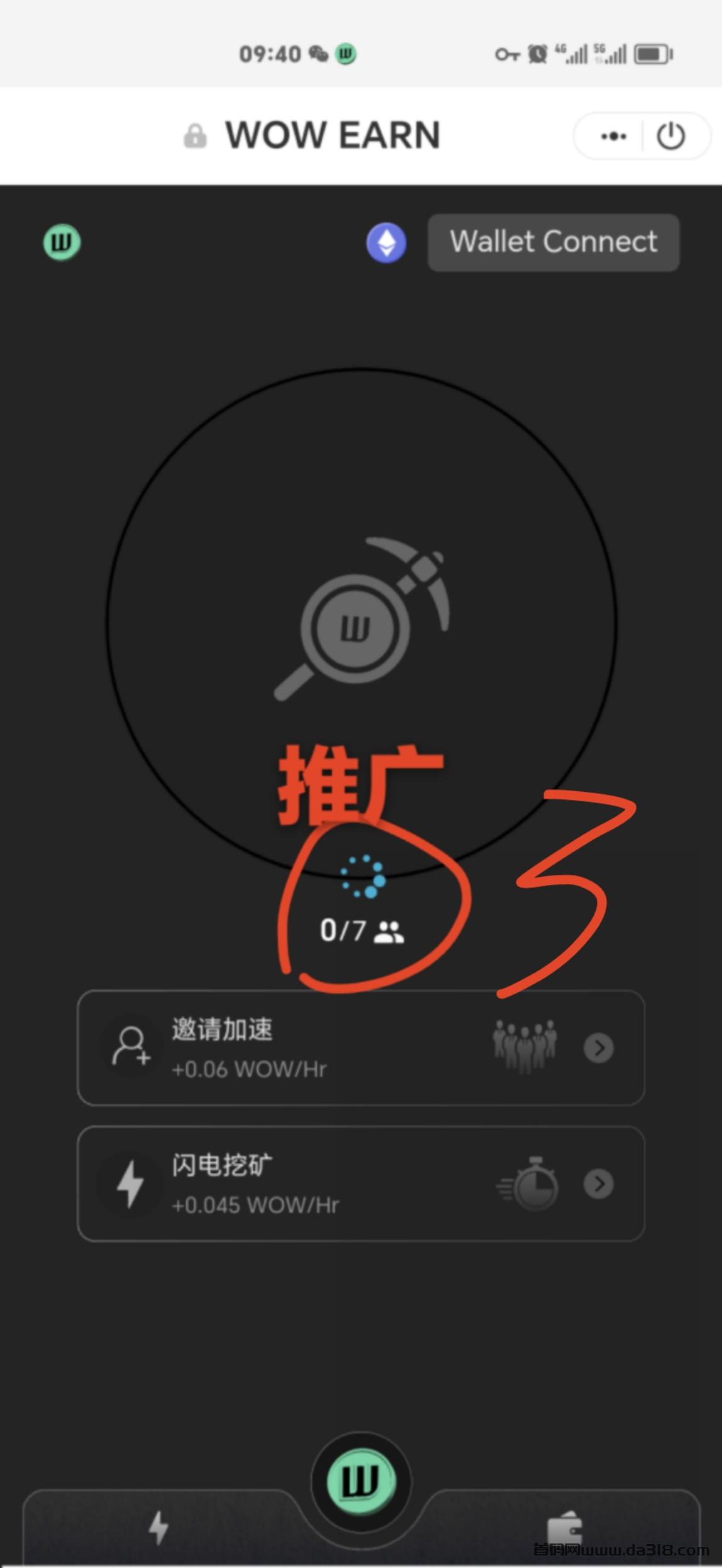Close the mini program via power icon

point(671,136)
